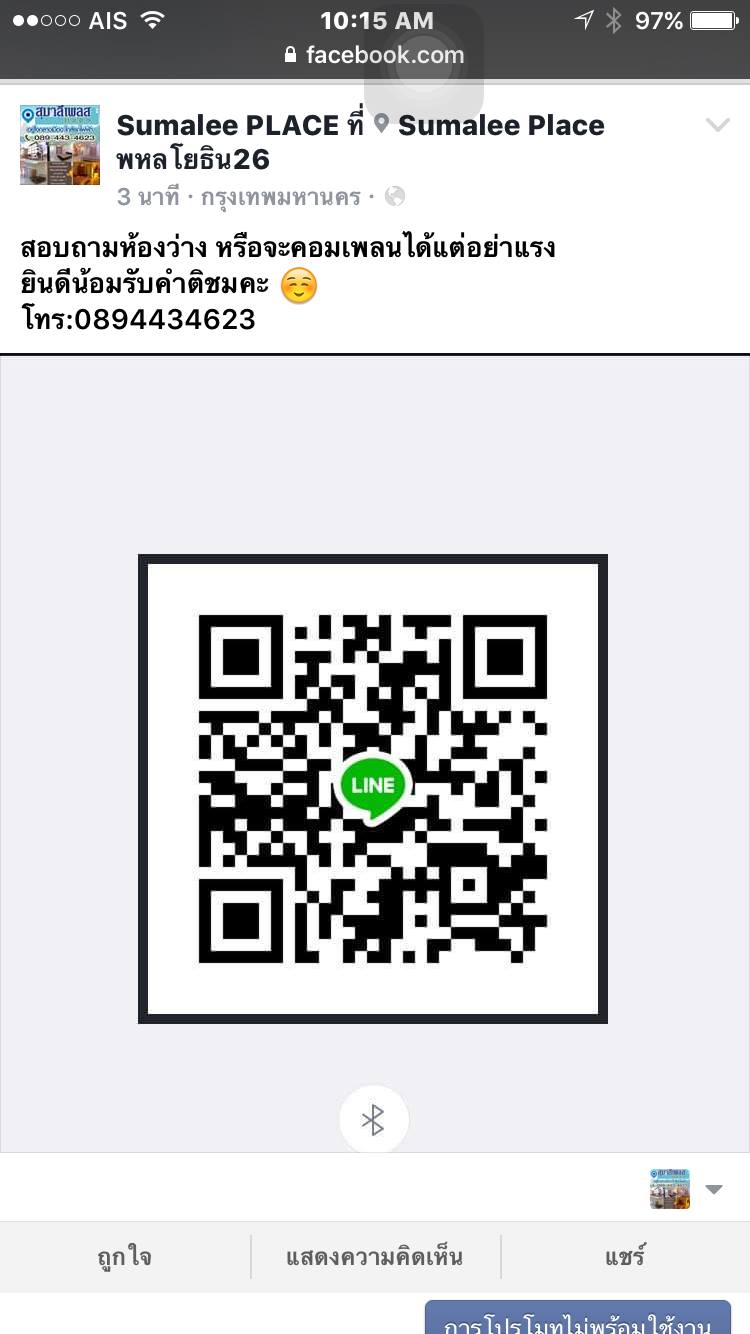750x1334 pixels.
Task: Open the posted QR code image
Action: point(373,788)
